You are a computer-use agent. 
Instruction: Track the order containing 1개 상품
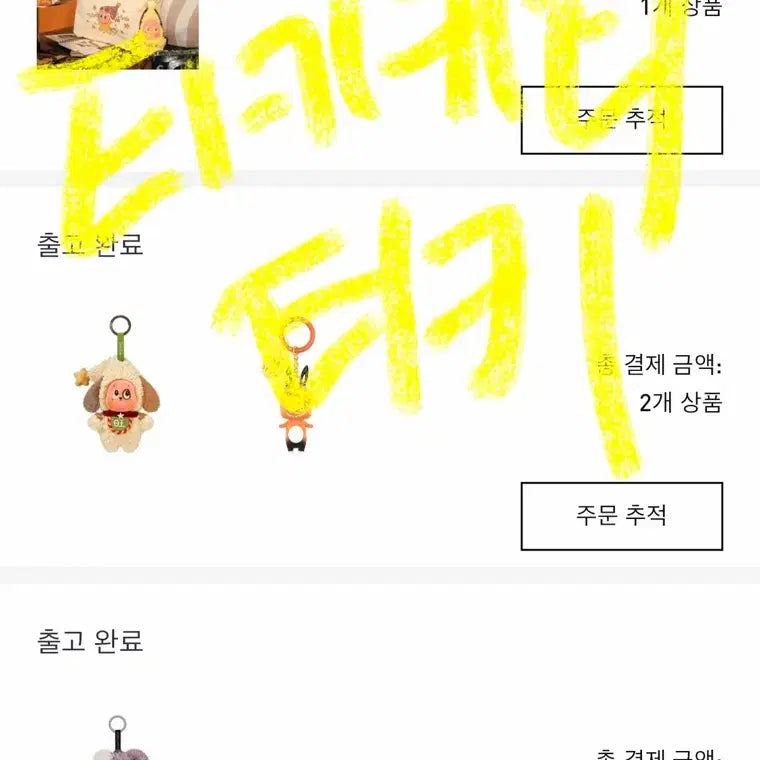[x=621, y=120]
